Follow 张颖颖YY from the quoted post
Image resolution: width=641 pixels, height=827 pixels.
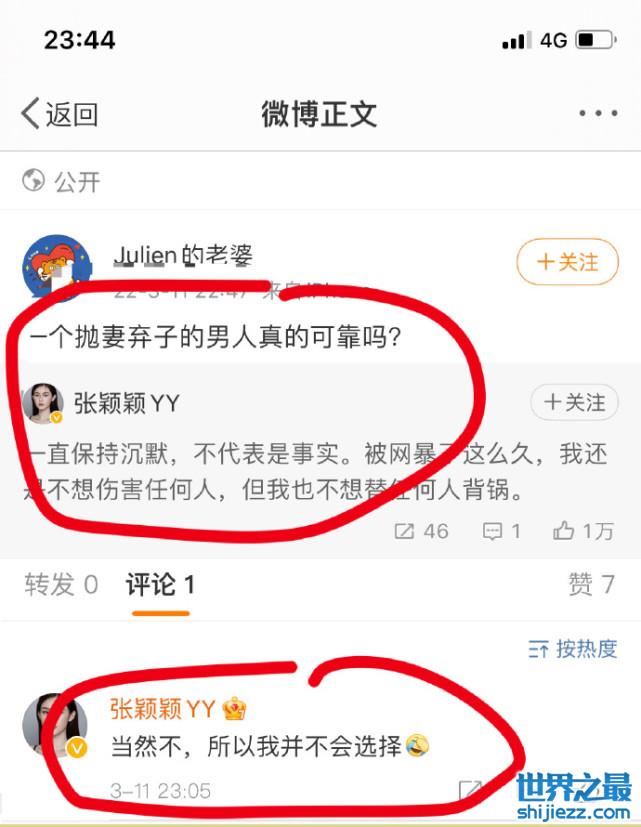pos(574,403)
